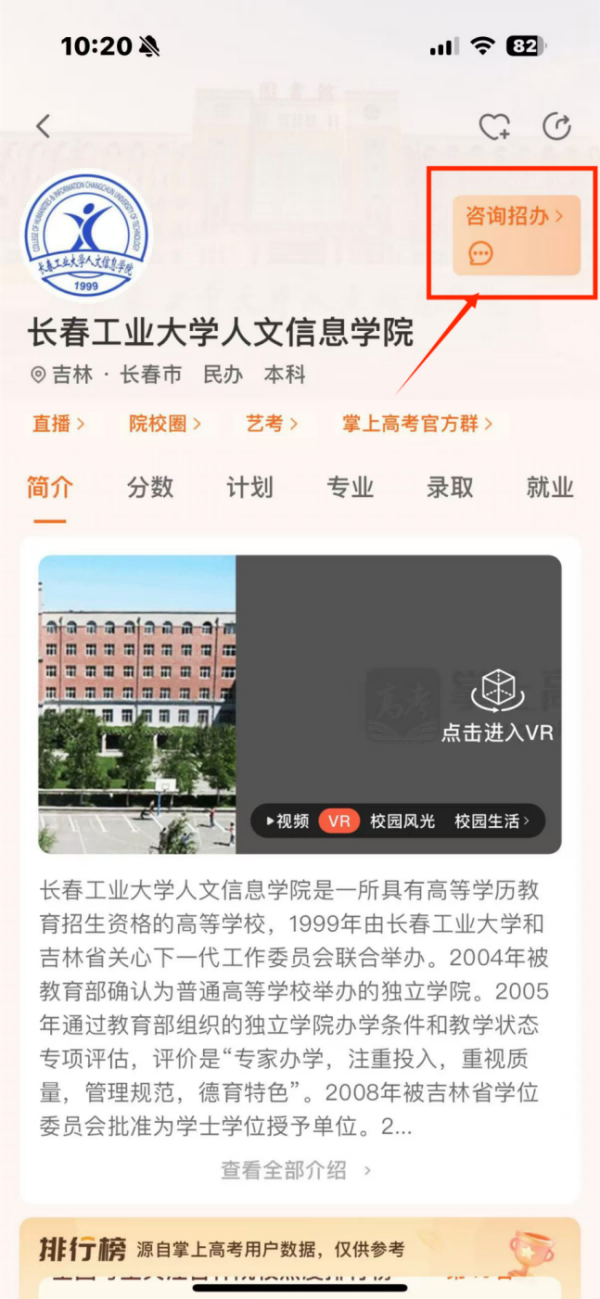Switch to the 分数 tab
Screen dimensions: 600x1299
150,488
